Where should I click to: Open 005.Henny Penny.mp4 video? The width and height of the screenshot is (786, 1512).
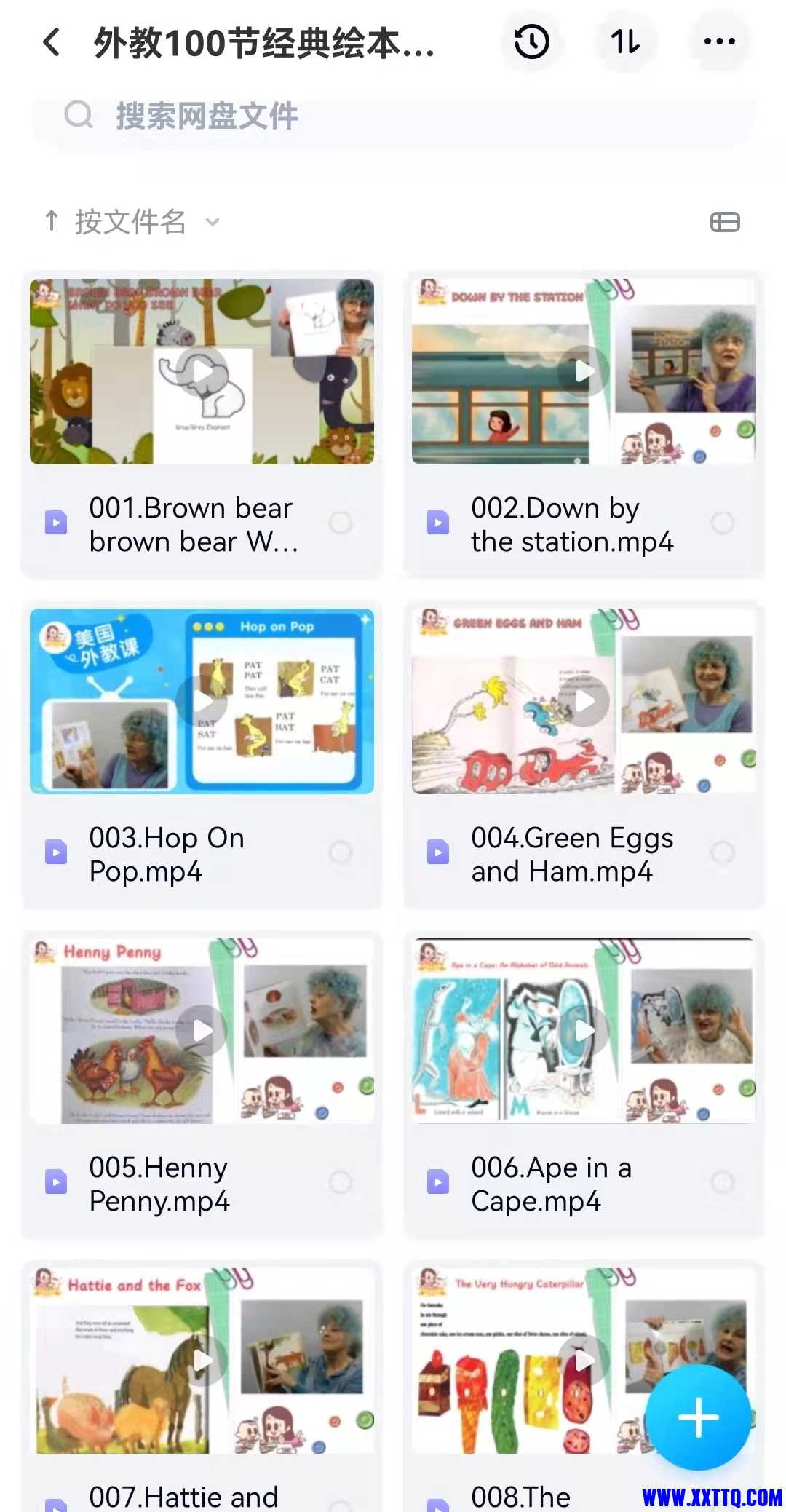click(x=202, y=1031)
